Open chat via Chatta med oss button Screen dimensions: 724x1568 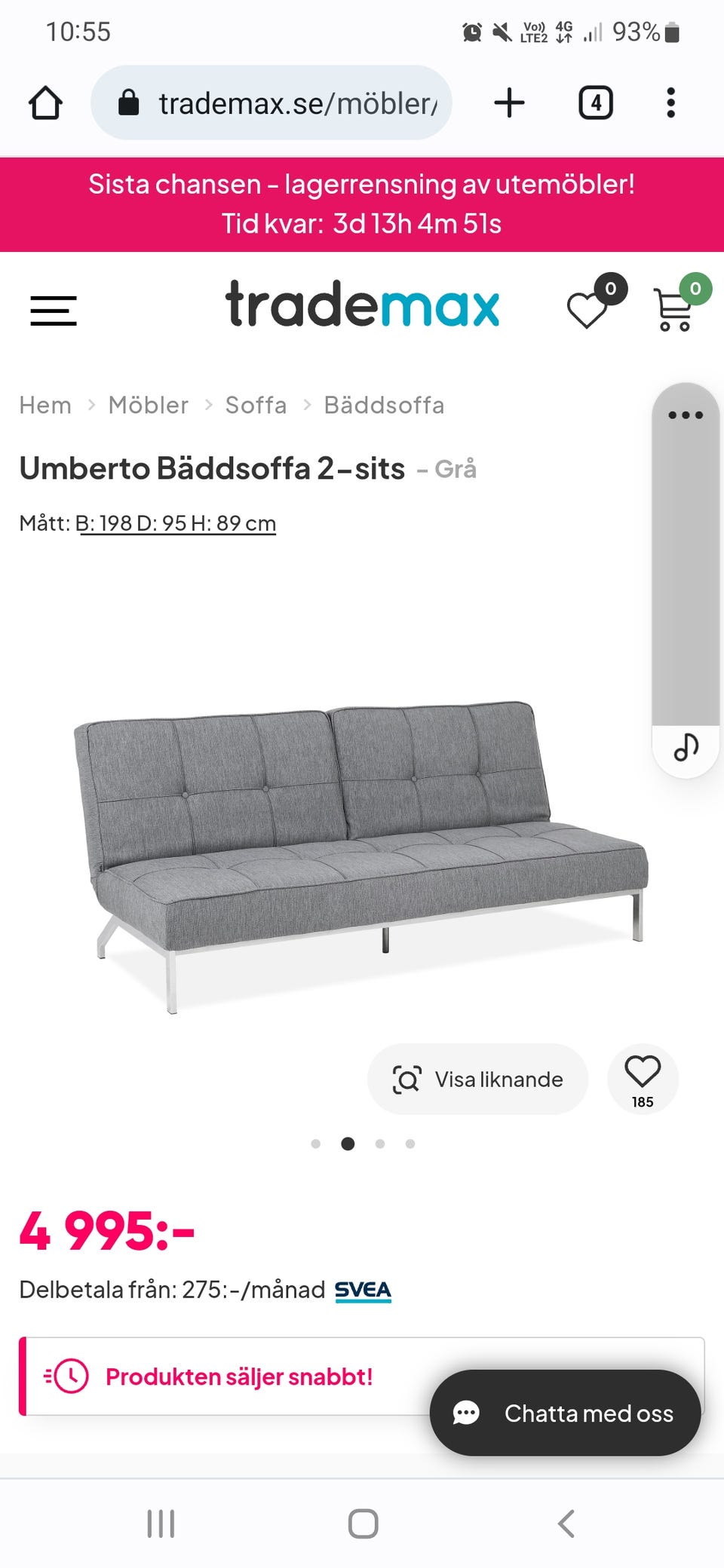coord(566,1413)
